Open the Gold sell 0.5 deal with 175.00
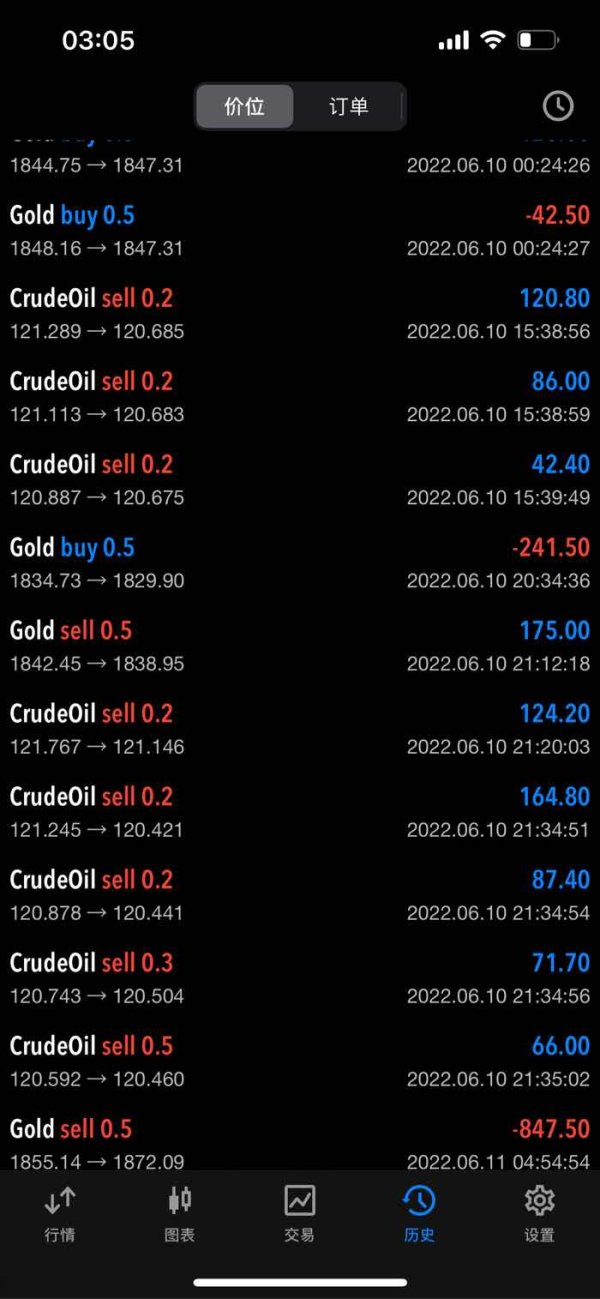The image size is (600, 1299). pos(300,646)
